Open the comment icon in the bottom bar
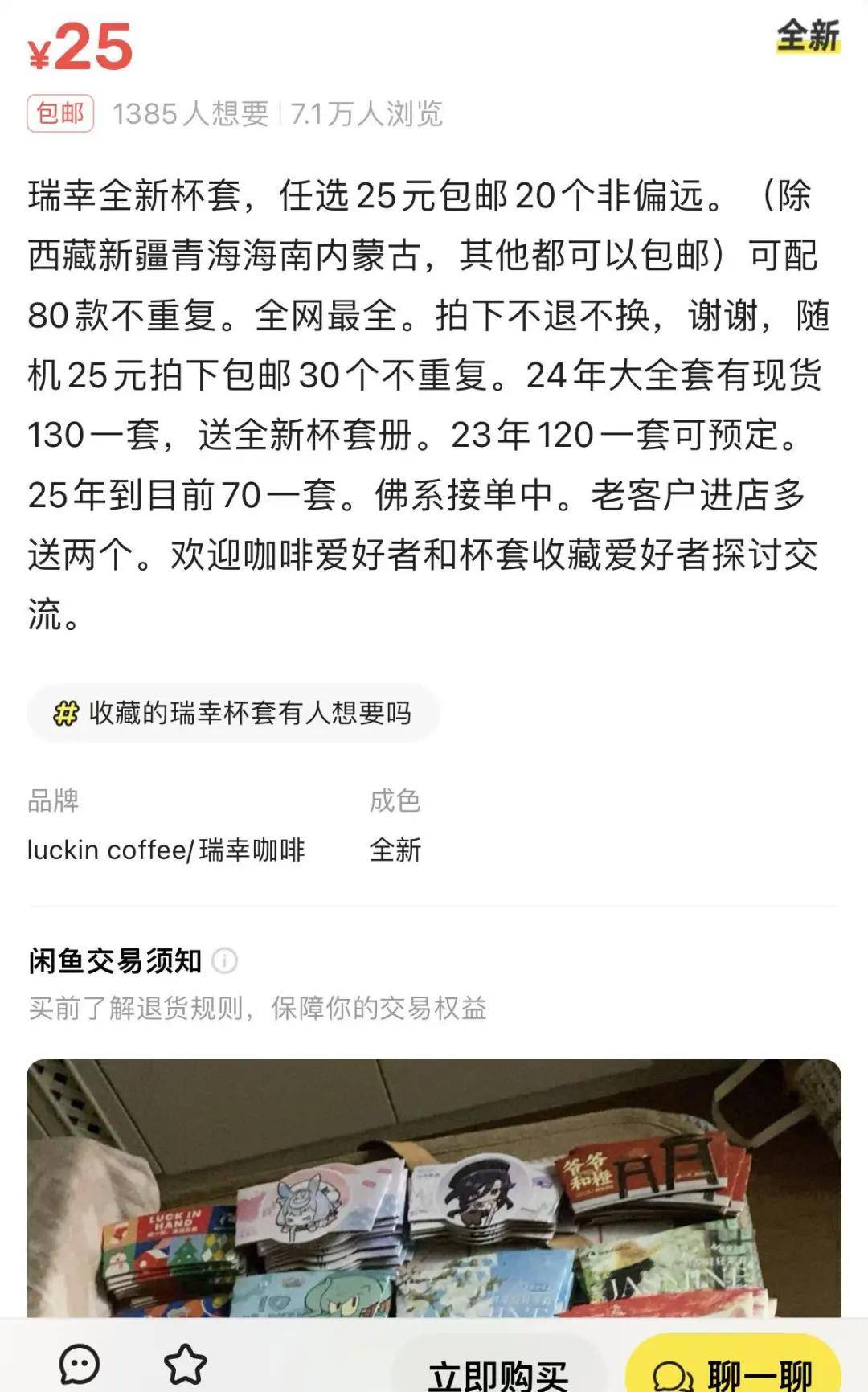Image resolution: width=868 pixels, height=1392 pixels. (x=80, y=1364)
